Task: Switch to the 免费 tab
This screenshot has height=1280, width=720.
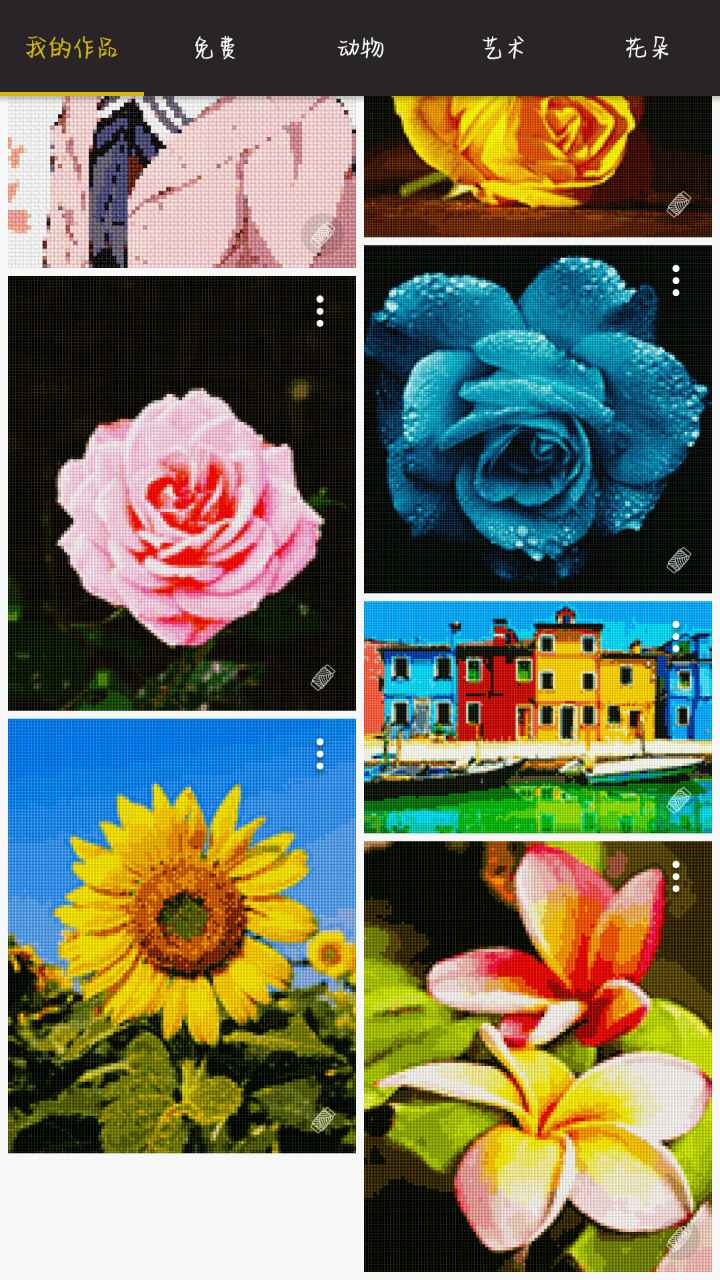Action: tap(215, 48)
